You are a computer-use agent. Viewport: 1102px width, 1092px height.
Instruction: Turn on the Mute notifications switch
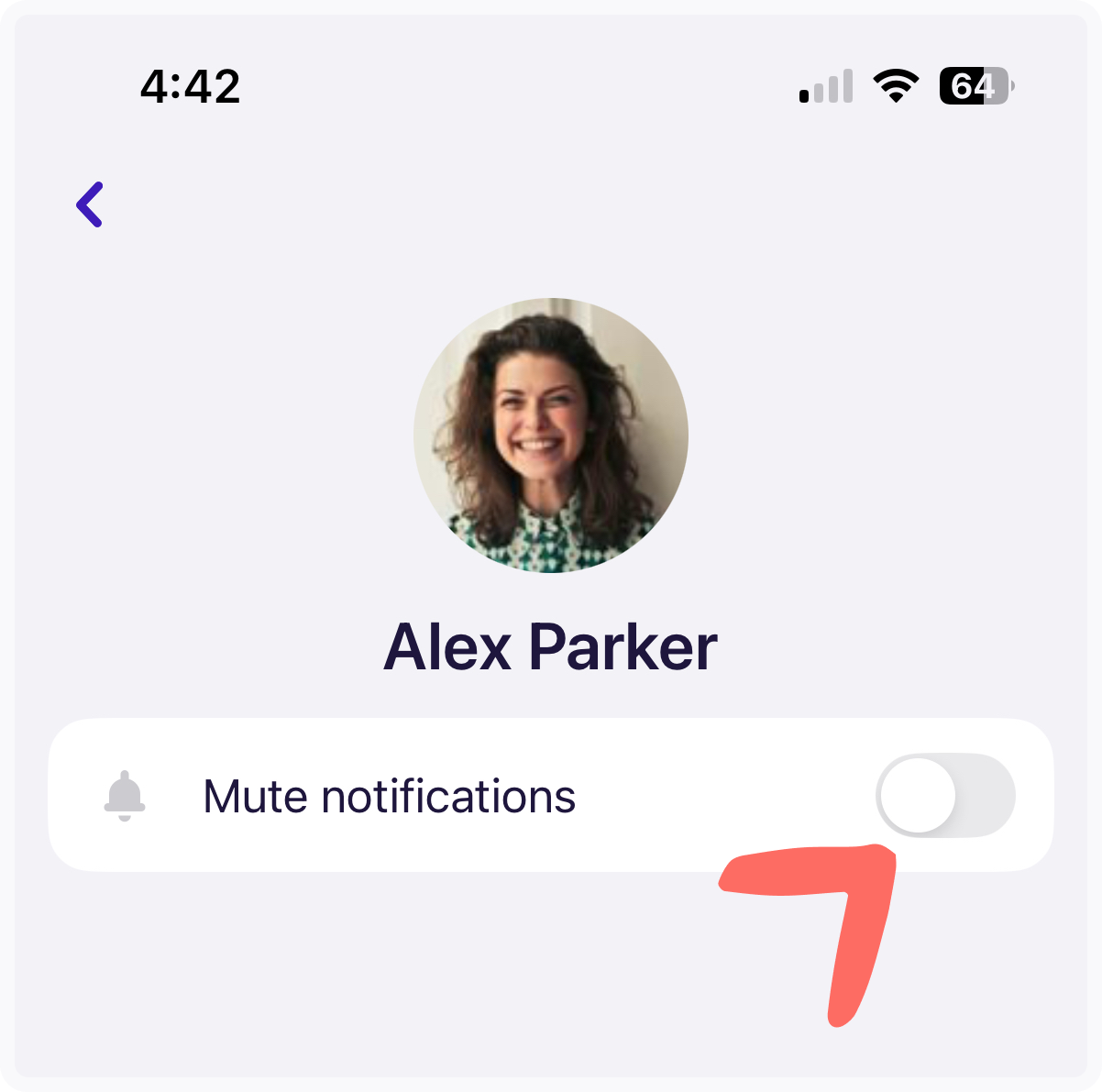pyautogui.click(x=944, y=795)
